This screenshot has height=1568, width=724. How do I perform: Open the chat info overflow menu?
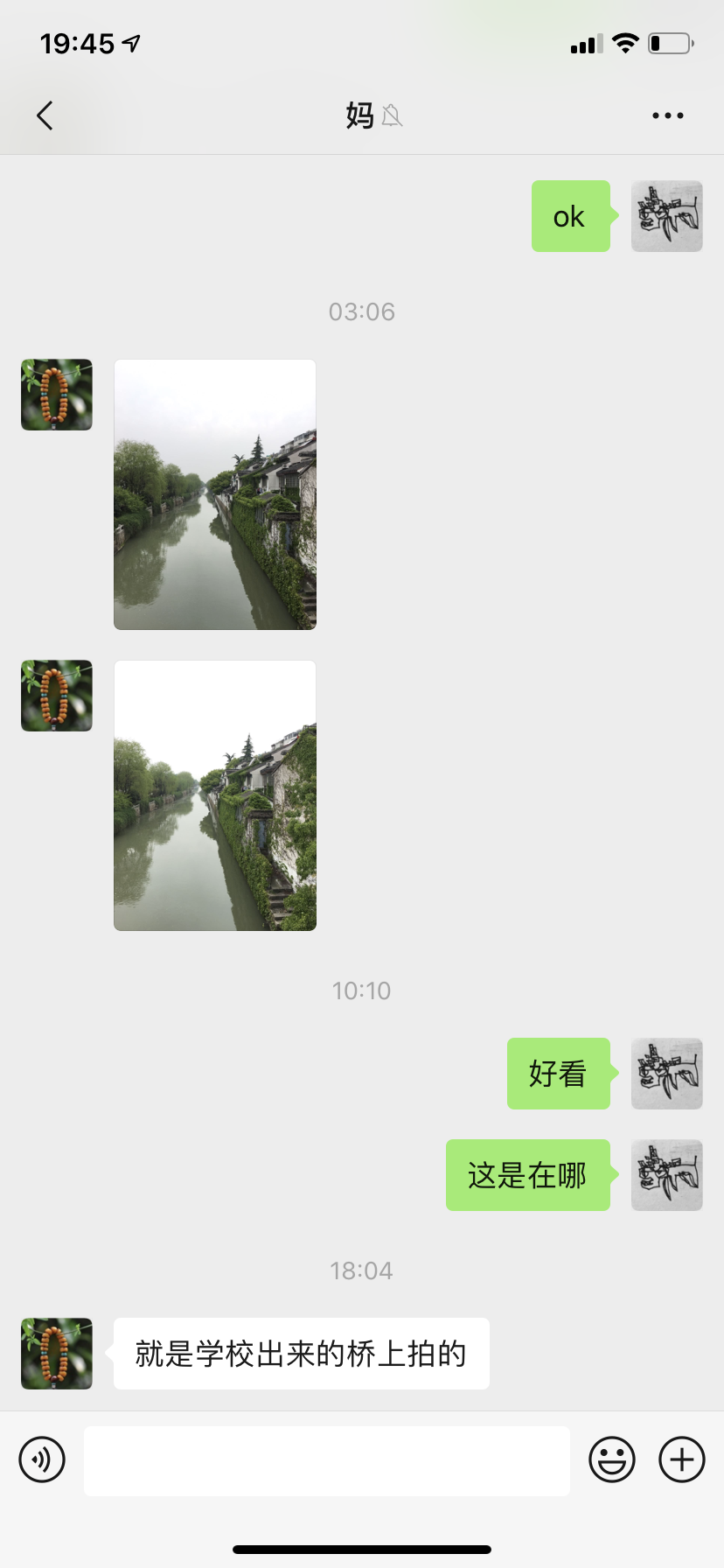point(667,115)
